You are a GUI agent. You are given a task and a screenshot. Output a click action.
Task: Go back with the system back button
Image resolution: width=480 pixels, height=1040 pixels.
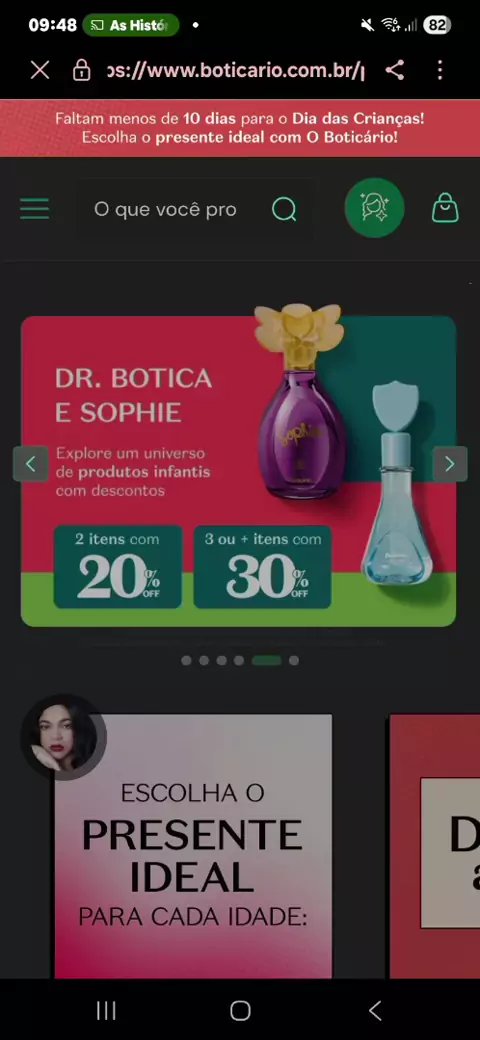tap(375, 1011)
